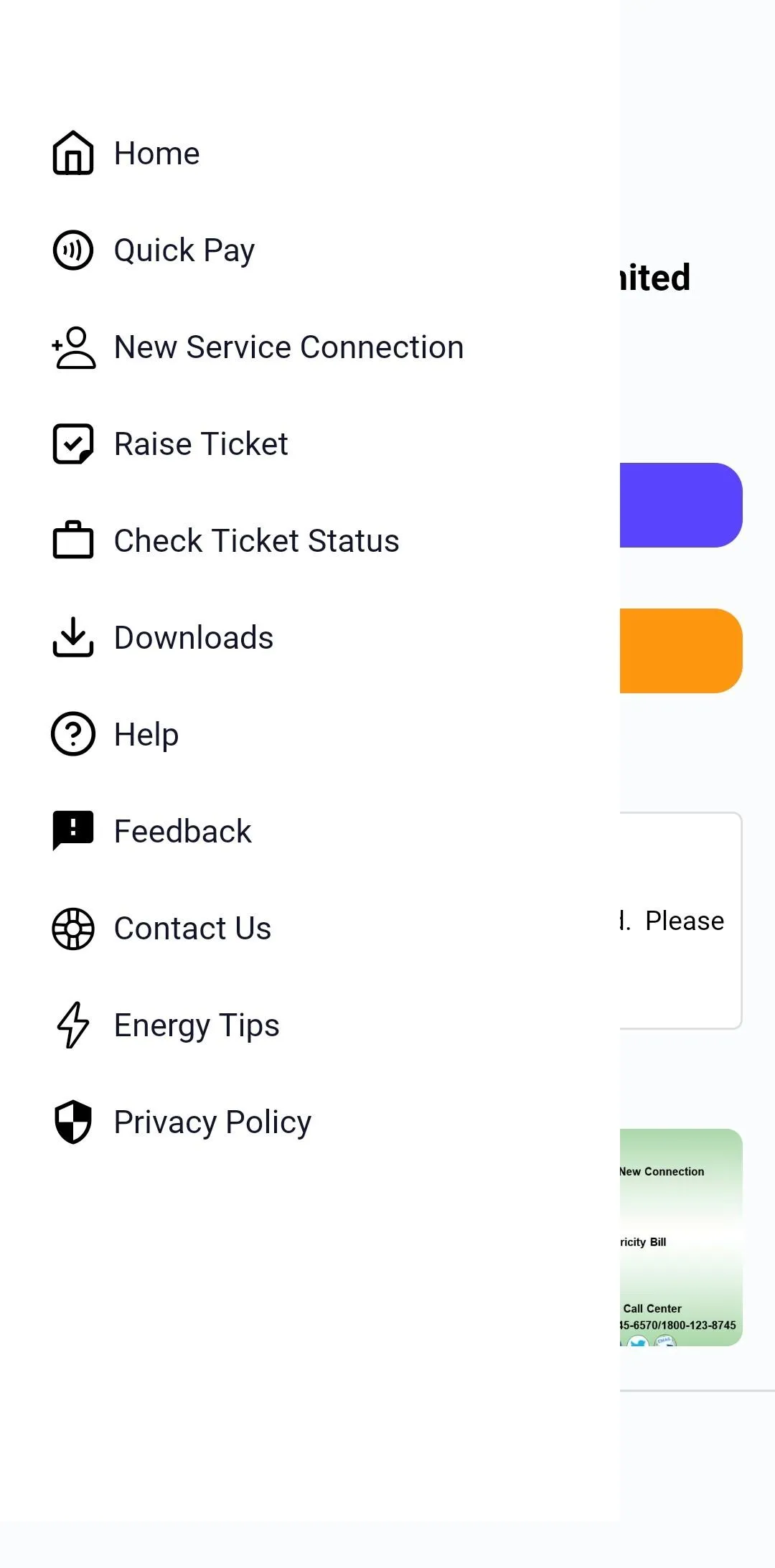Tap the Quick Pay contactless icon
Screen dimensions: 775x1568
point(72,250)
